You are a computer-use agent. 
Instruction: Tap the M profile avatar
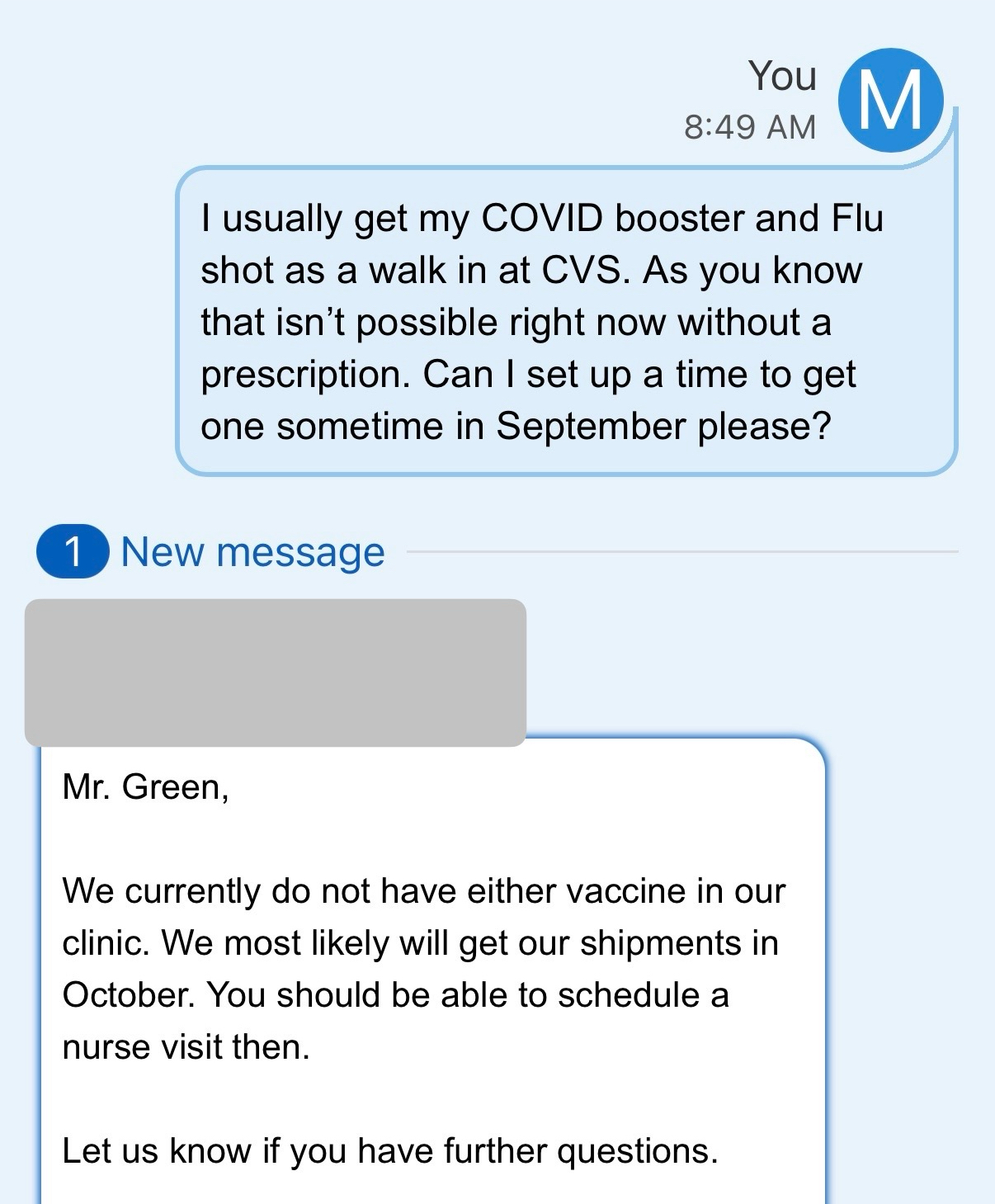pos(890,100)
